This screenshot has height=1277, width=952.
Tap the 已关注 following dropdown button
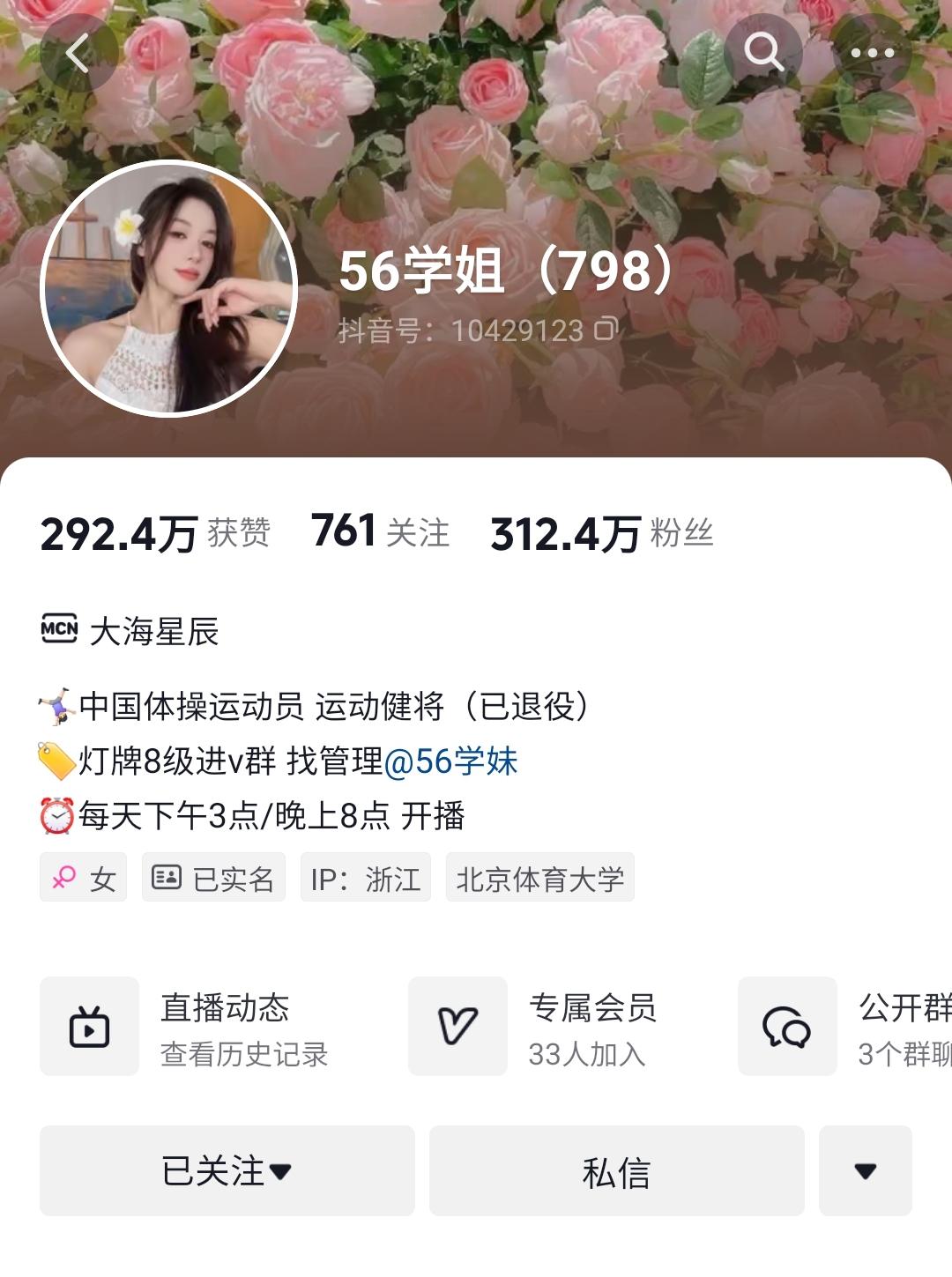(x=227, y=1171)
